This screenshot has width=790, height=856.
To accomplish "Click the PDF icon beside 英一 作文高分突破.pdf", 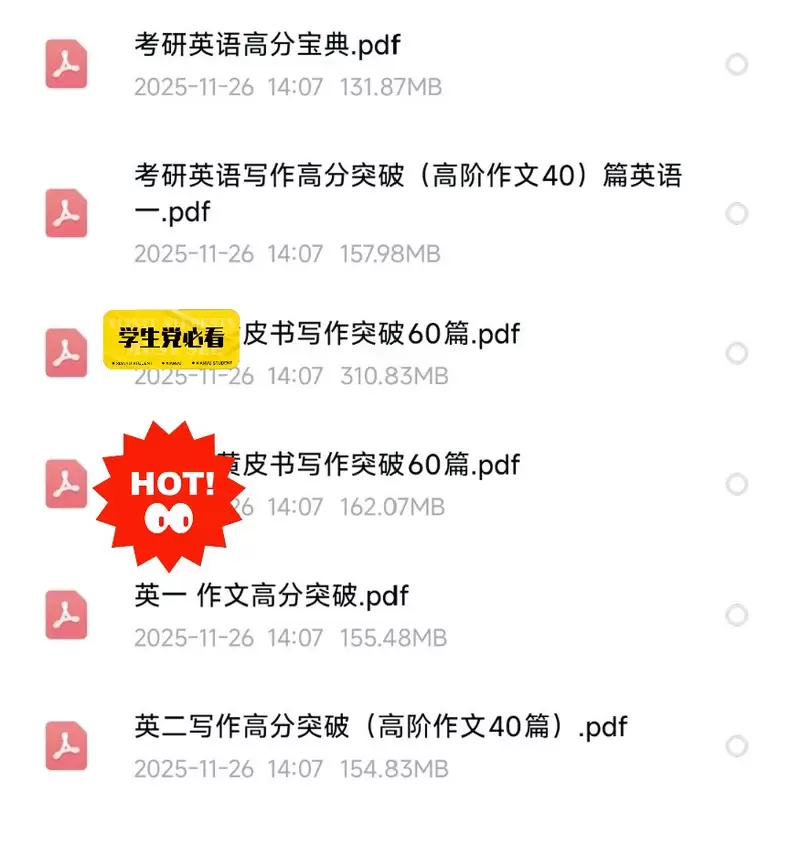I will [65, 615].
